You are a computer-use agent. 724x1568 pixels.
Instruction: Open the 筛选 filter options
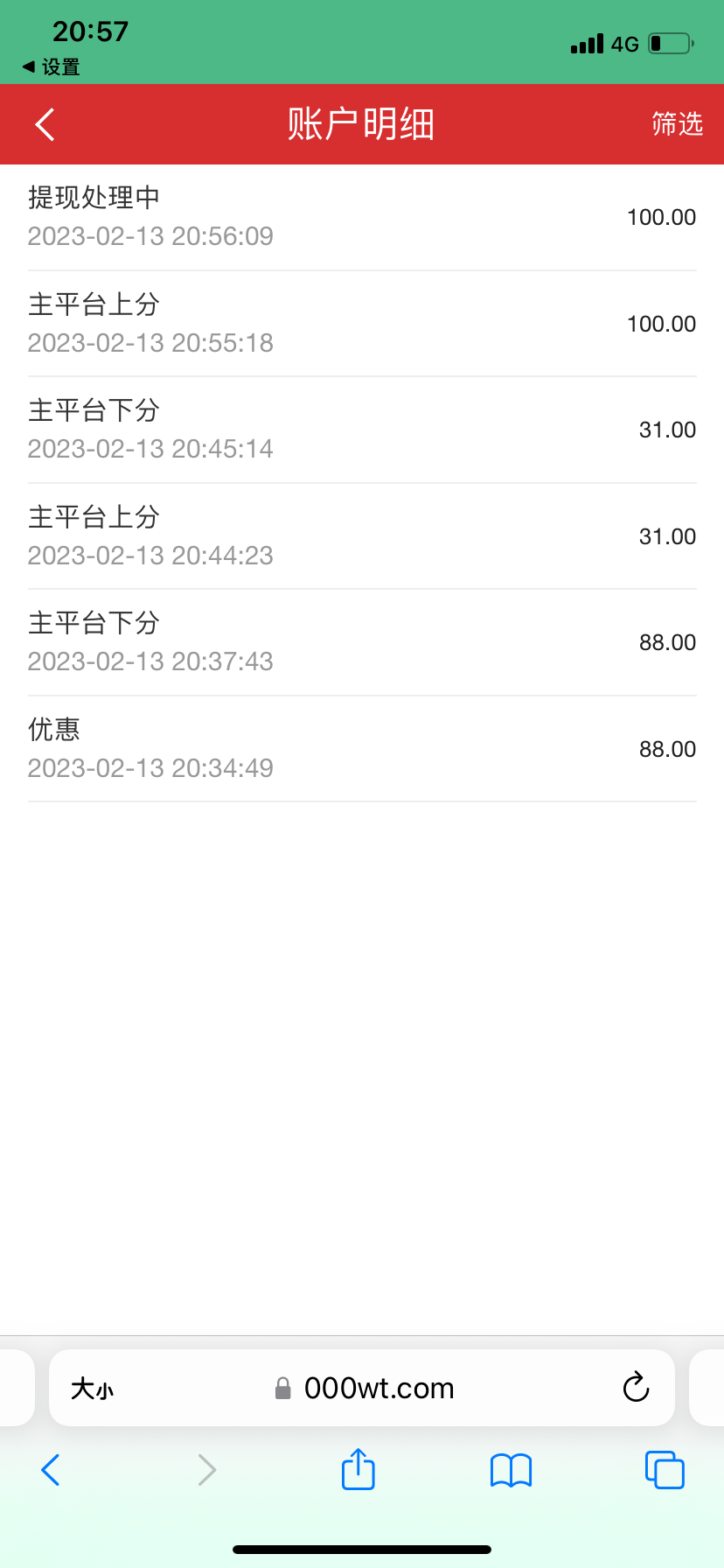tap(677, 124)
